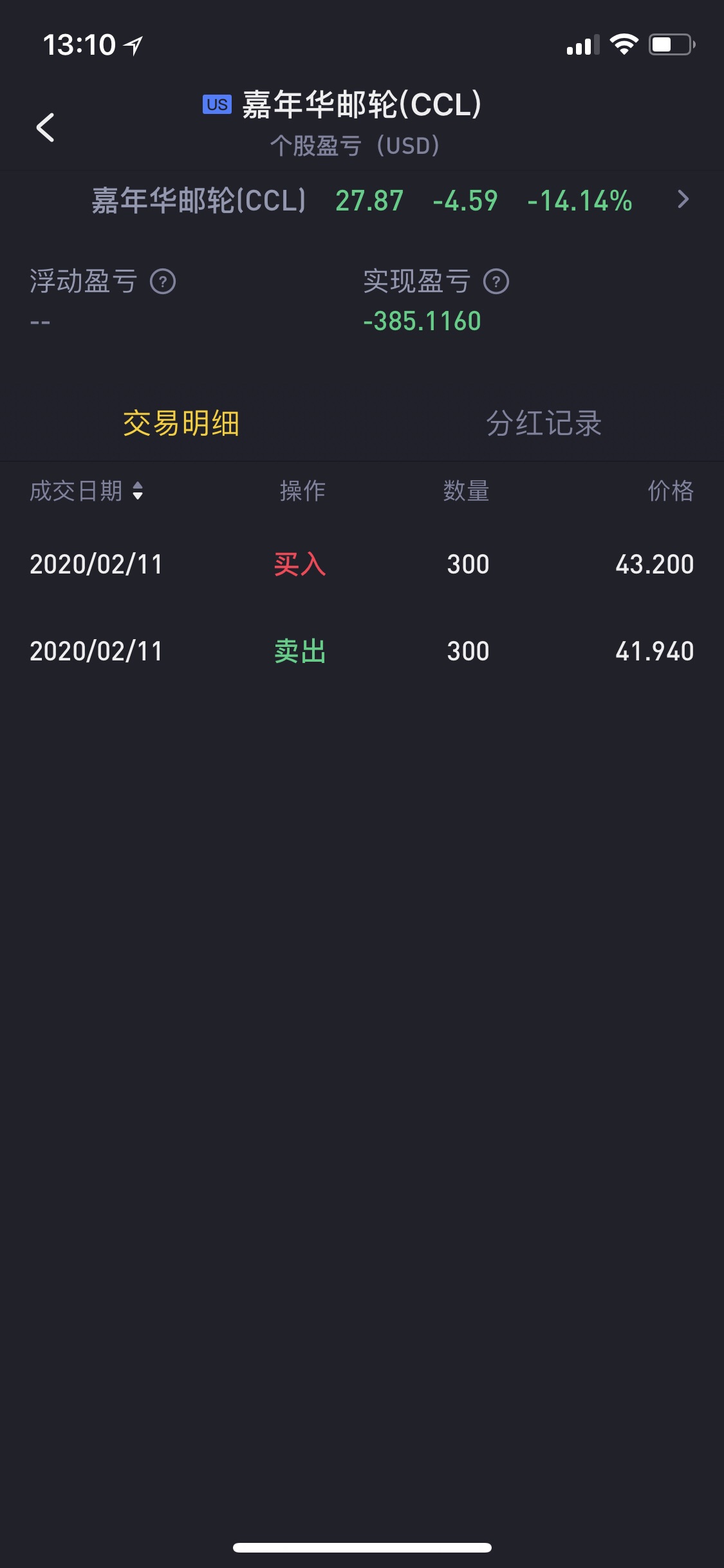Select the 交易明细 tab
Screen dimensions: 724x1568
181,424
